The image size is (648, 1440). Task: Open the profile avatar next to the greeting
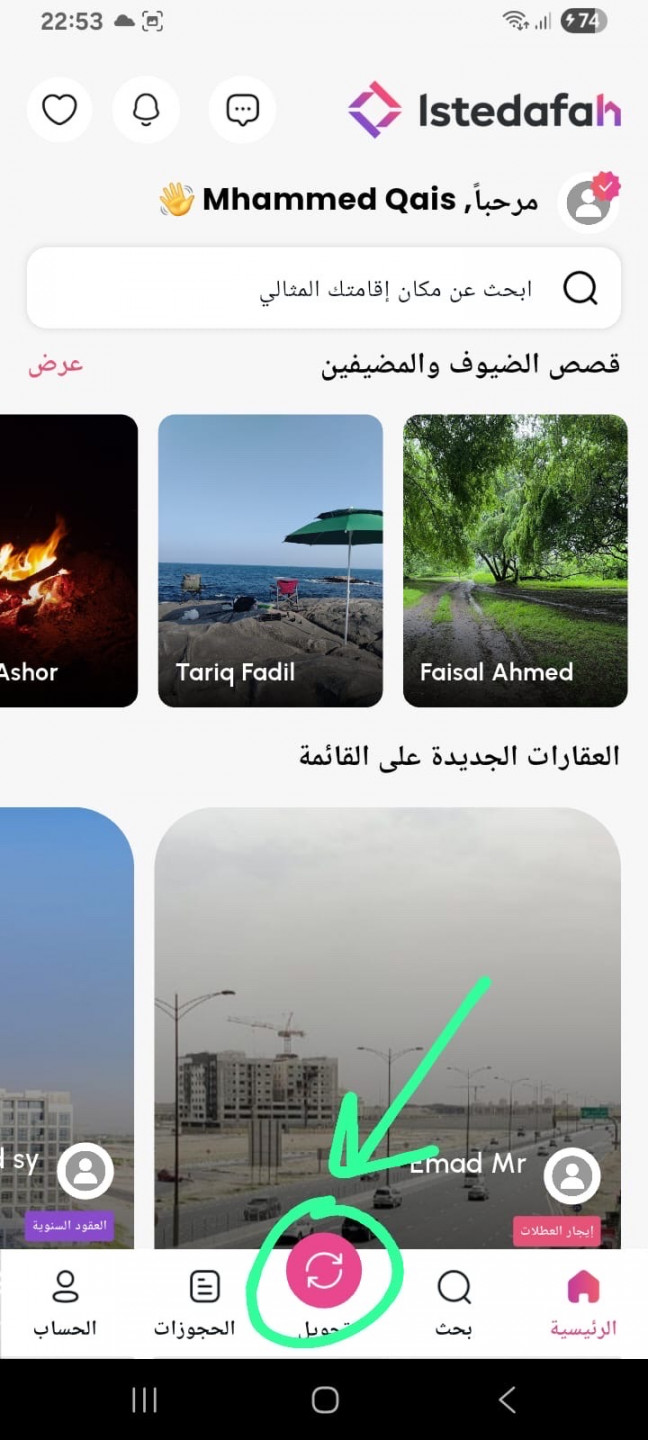click(589, 202)
